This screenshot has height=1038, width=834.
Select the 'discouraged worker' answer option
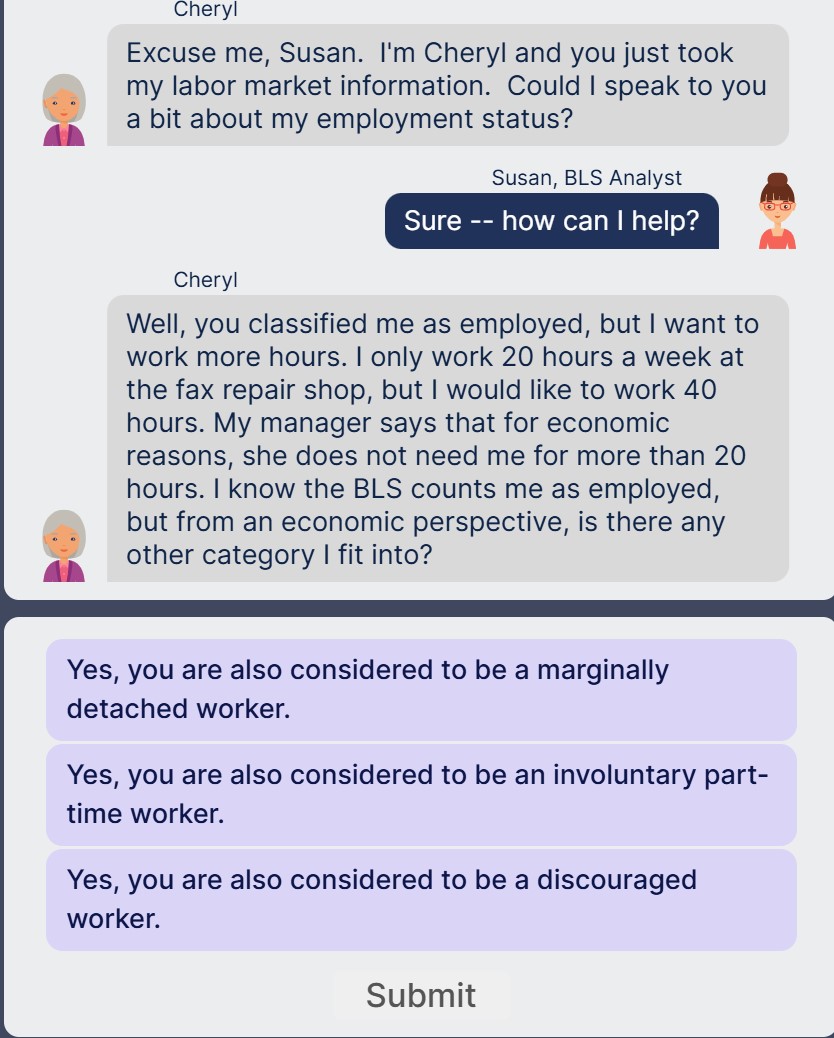pos(421,899)
